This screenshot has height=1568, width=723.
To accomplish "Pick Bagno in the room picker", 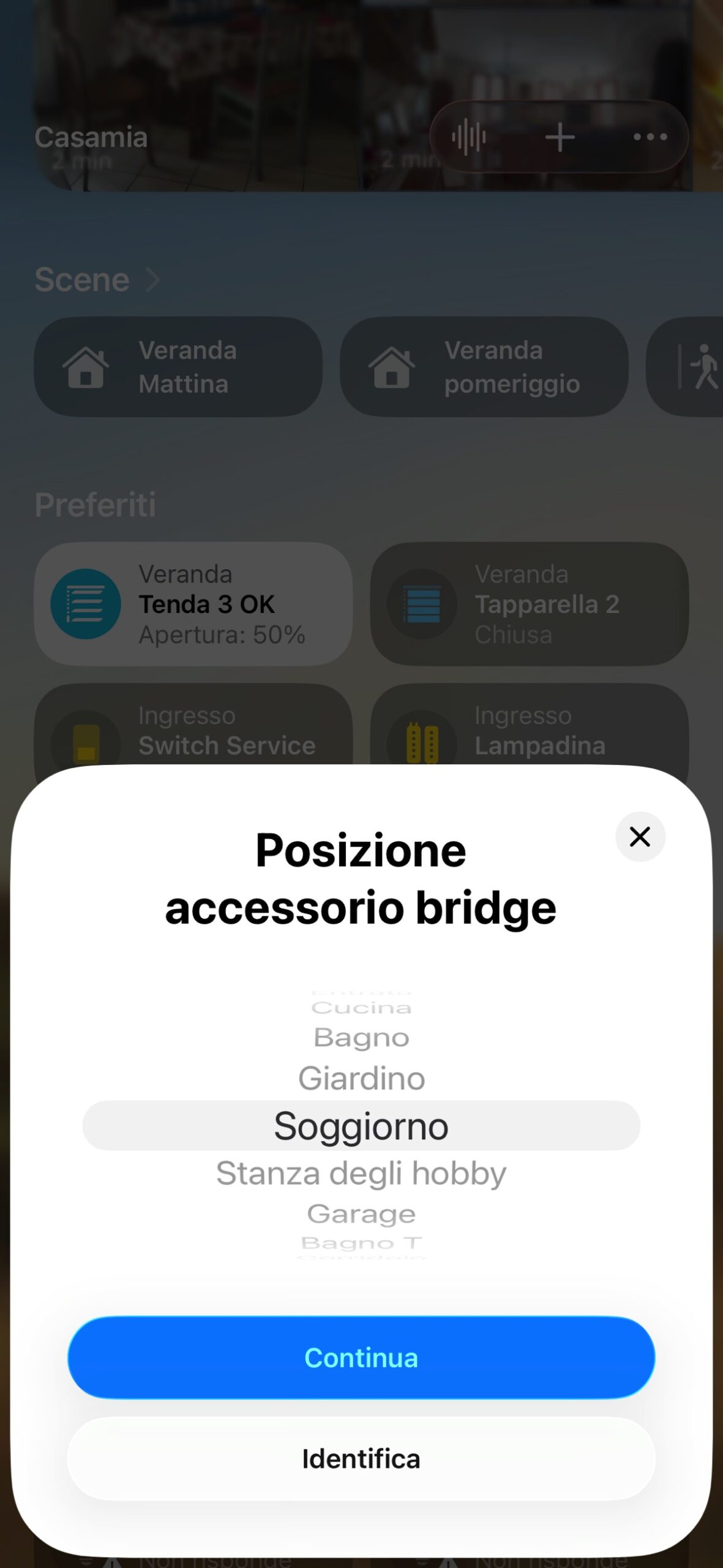I will (361, 1038).
